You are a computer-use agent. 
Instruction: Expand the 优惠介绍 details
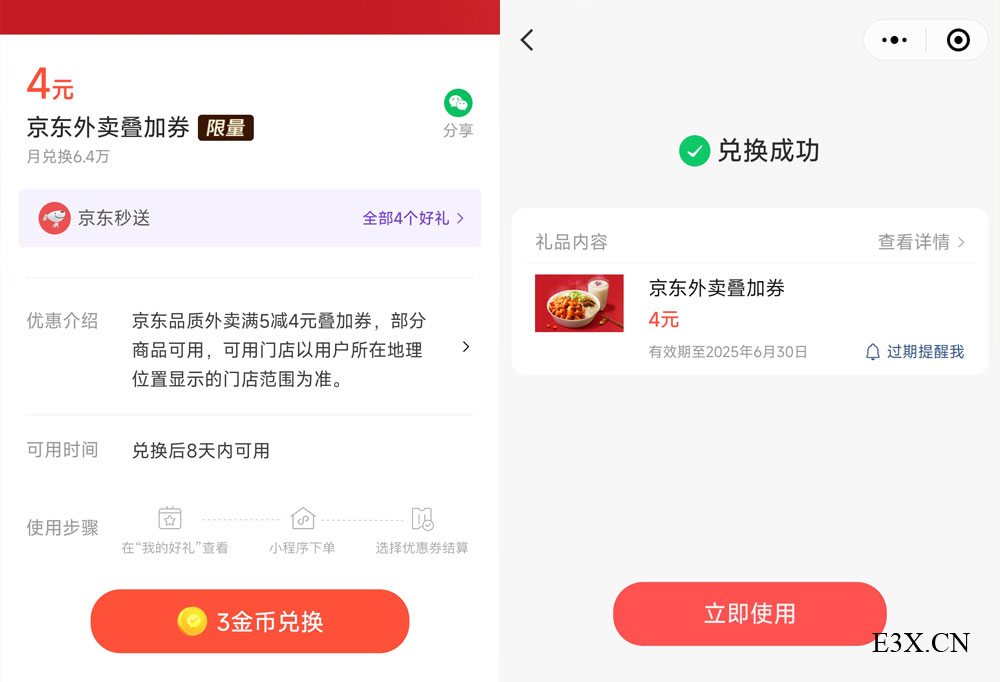point(465,347)
